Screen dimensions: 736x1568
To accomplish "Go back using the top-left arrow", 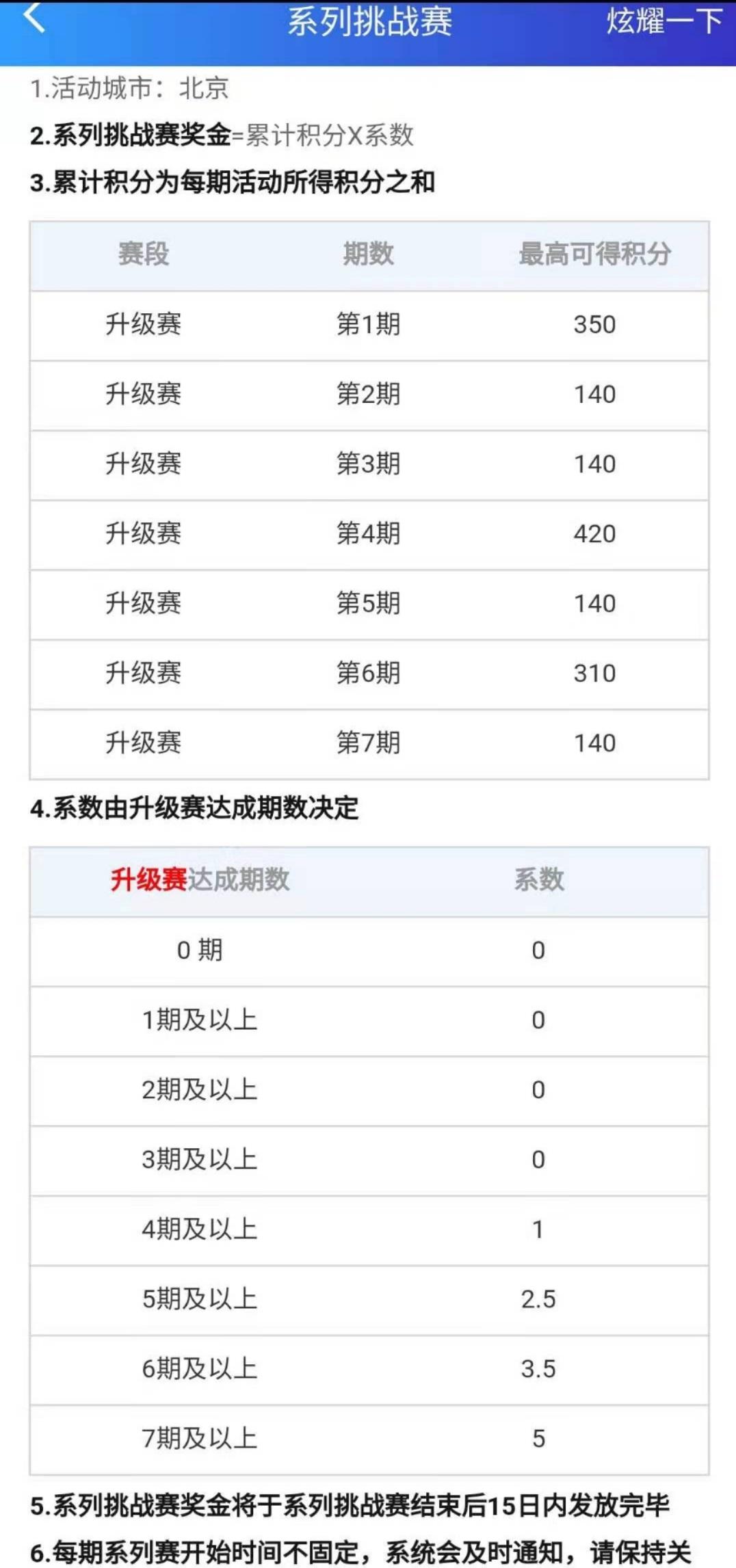I will (34, 18).
